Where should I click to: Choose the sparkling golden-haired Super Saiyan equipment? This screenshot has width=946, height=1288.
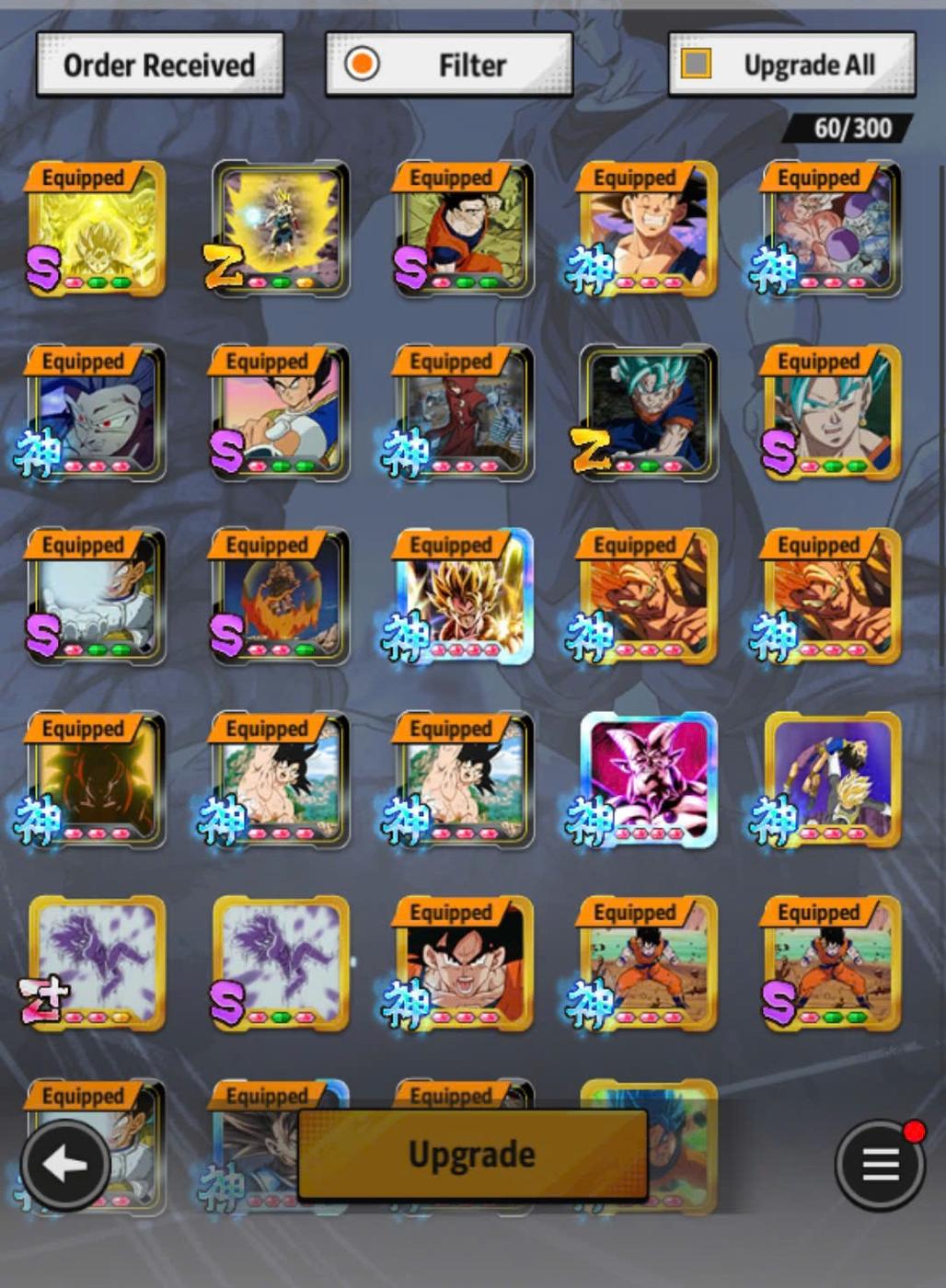tap(465, 596)
